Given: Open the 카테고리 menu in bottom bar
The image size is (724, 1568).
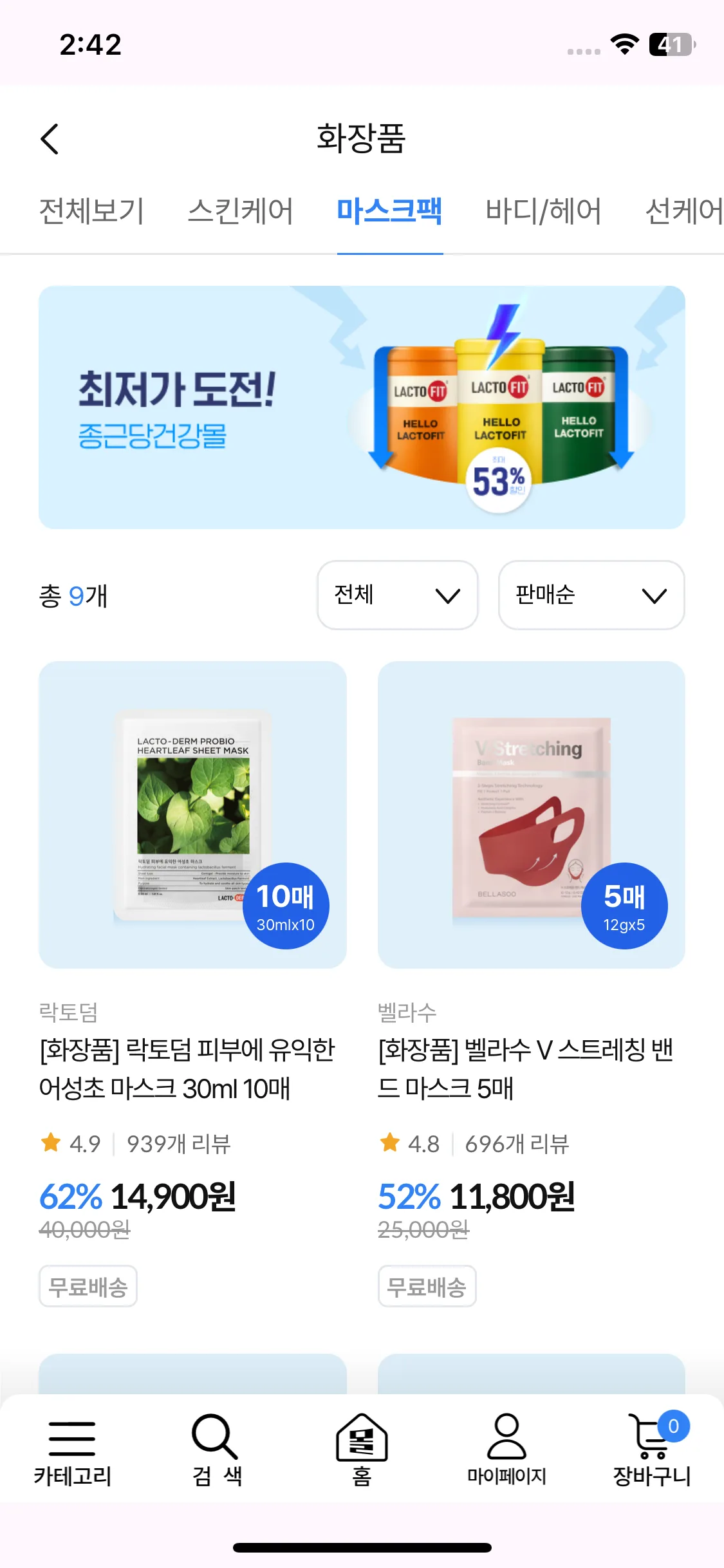Looking at the screenshot, I should point(72,1451).
